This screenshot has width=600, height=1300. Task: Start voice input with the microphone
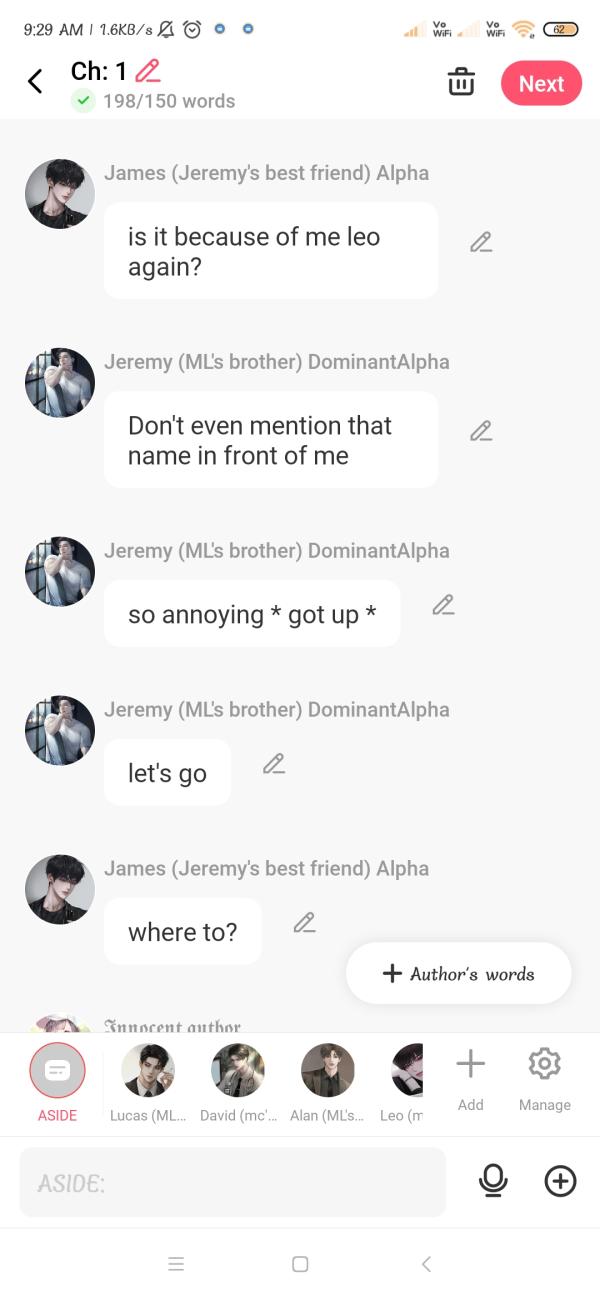tap(493, 1182)
